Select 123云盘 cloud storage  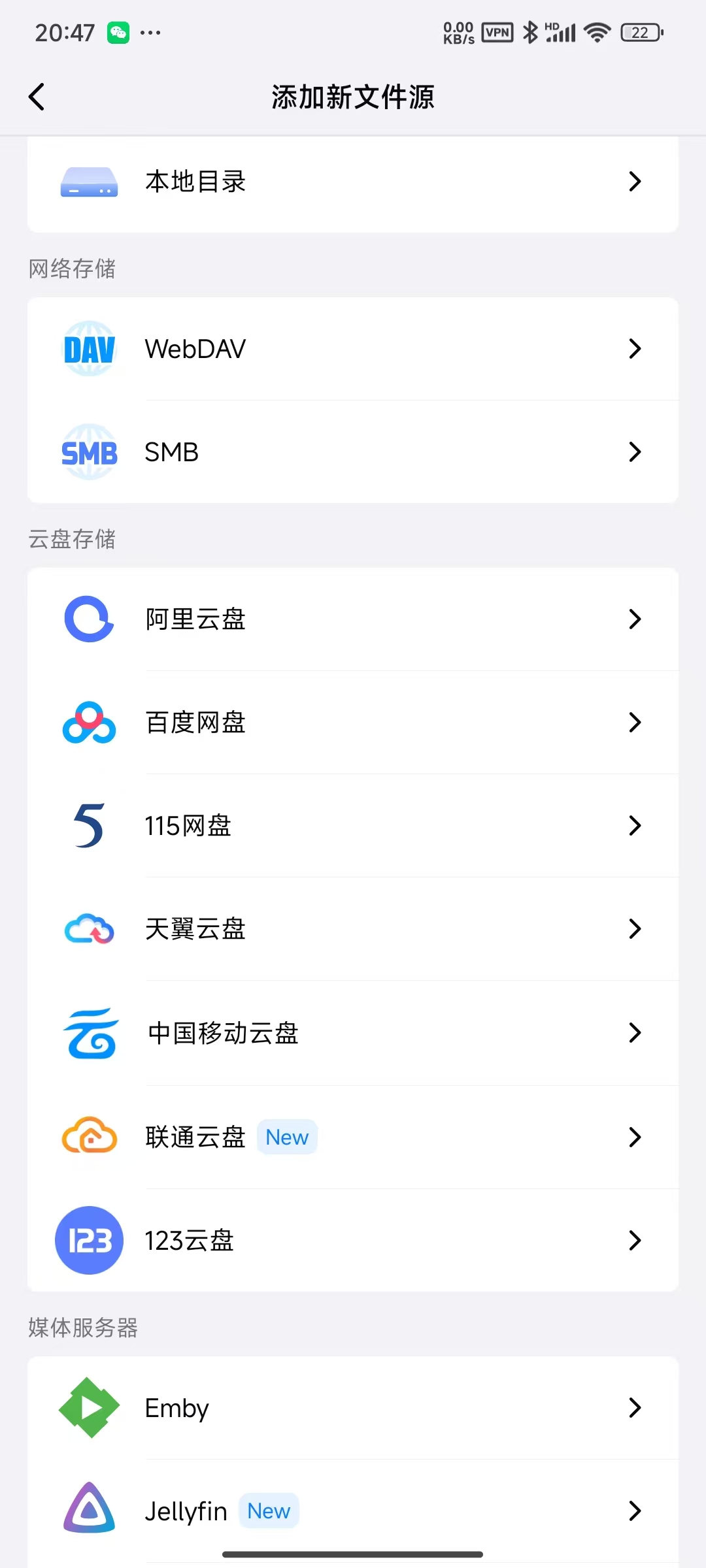[353, 1240]
